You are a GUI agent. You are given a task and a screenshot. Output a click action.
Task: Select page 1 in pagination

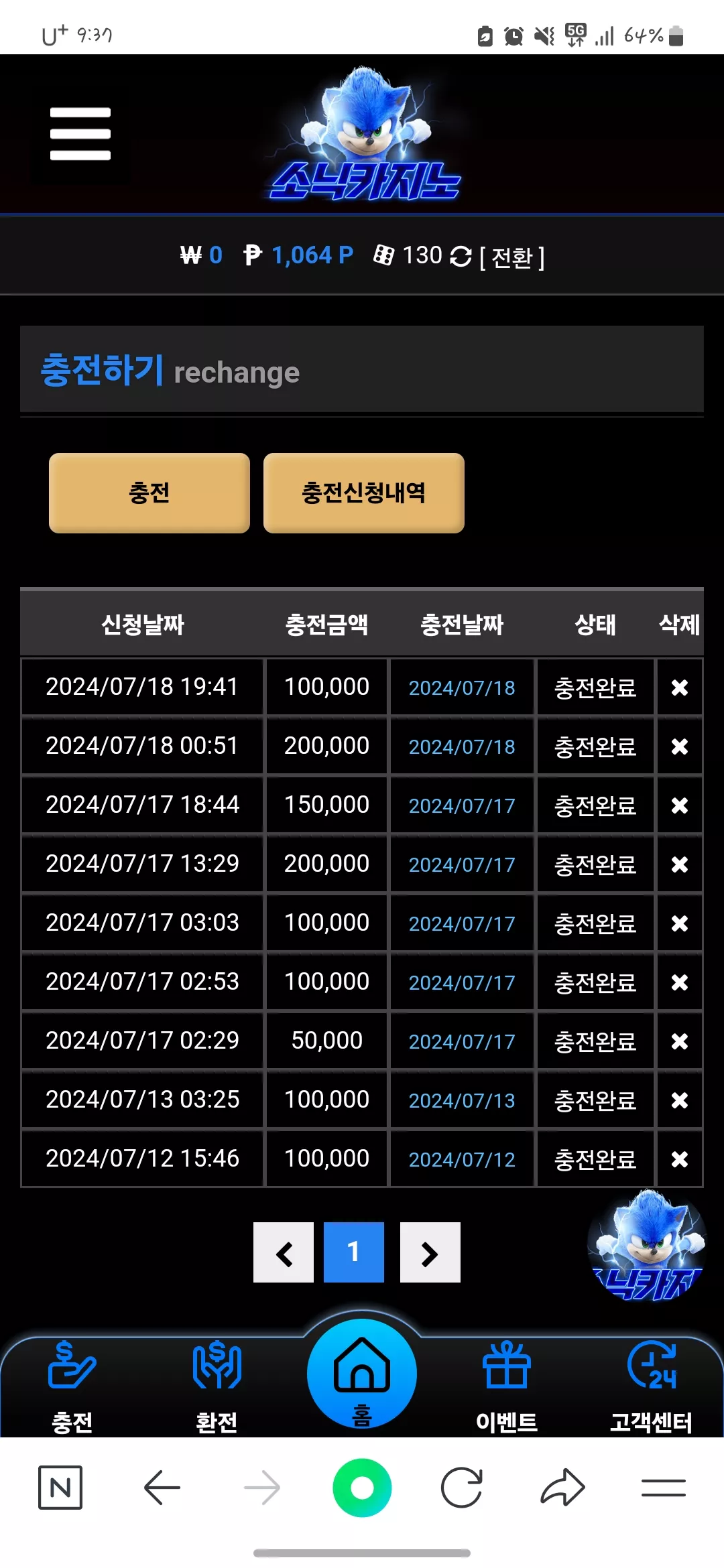(x=354, y=1252)
